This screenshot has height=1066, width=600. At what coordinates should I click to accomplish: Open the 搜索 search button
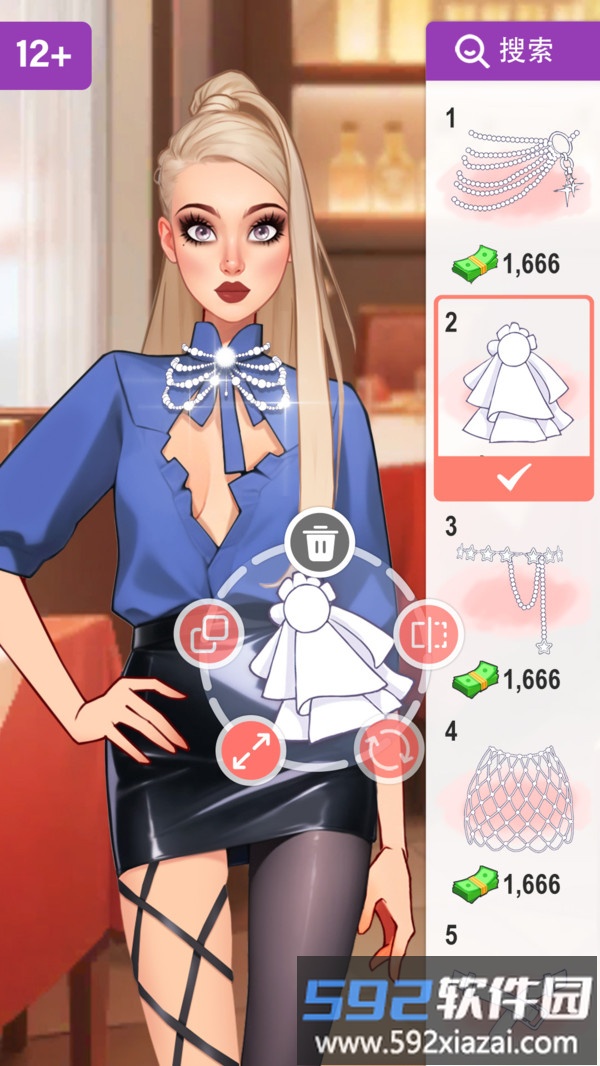513,51
